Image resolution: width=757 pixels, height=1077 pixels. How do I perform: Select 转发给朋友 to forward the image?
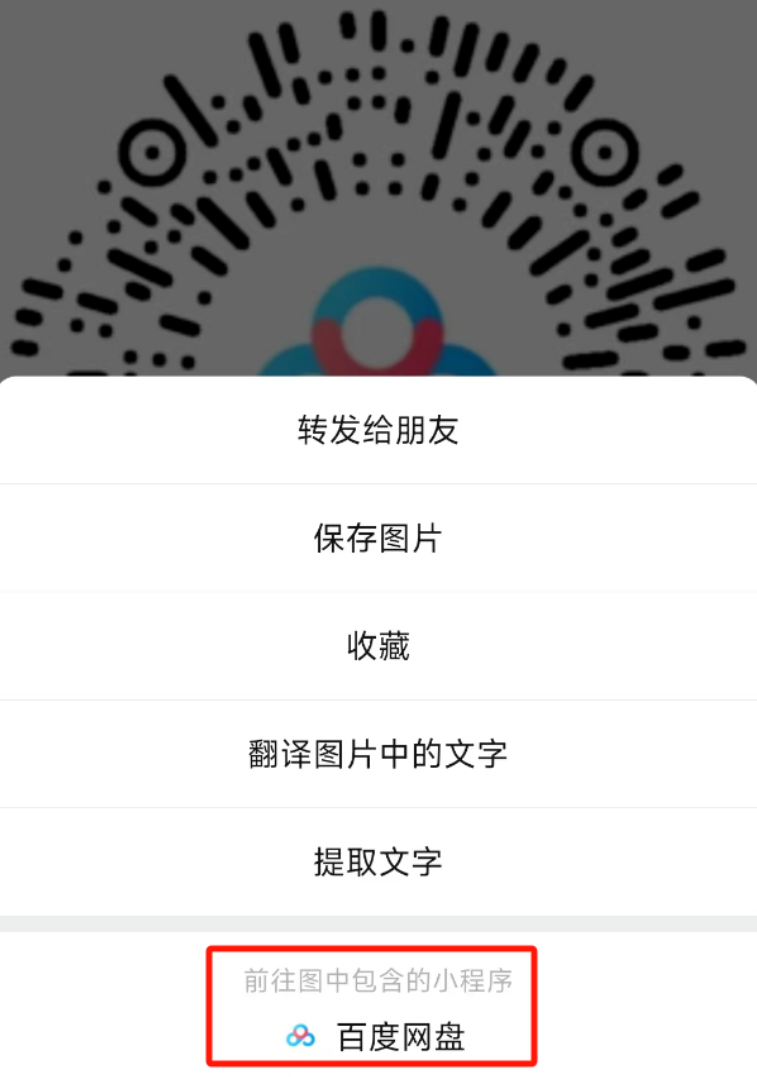click(x=378, y=430)
